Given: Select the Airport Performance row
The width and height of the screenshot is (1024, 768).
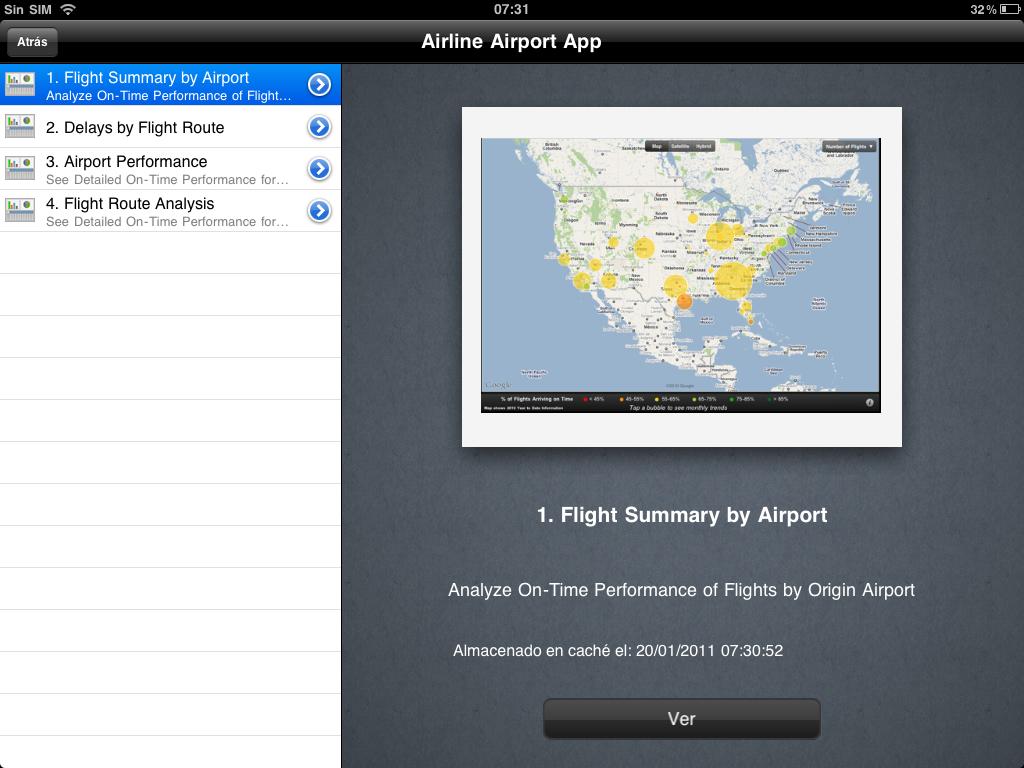Looking at the screenshot, I should point(160,169).
